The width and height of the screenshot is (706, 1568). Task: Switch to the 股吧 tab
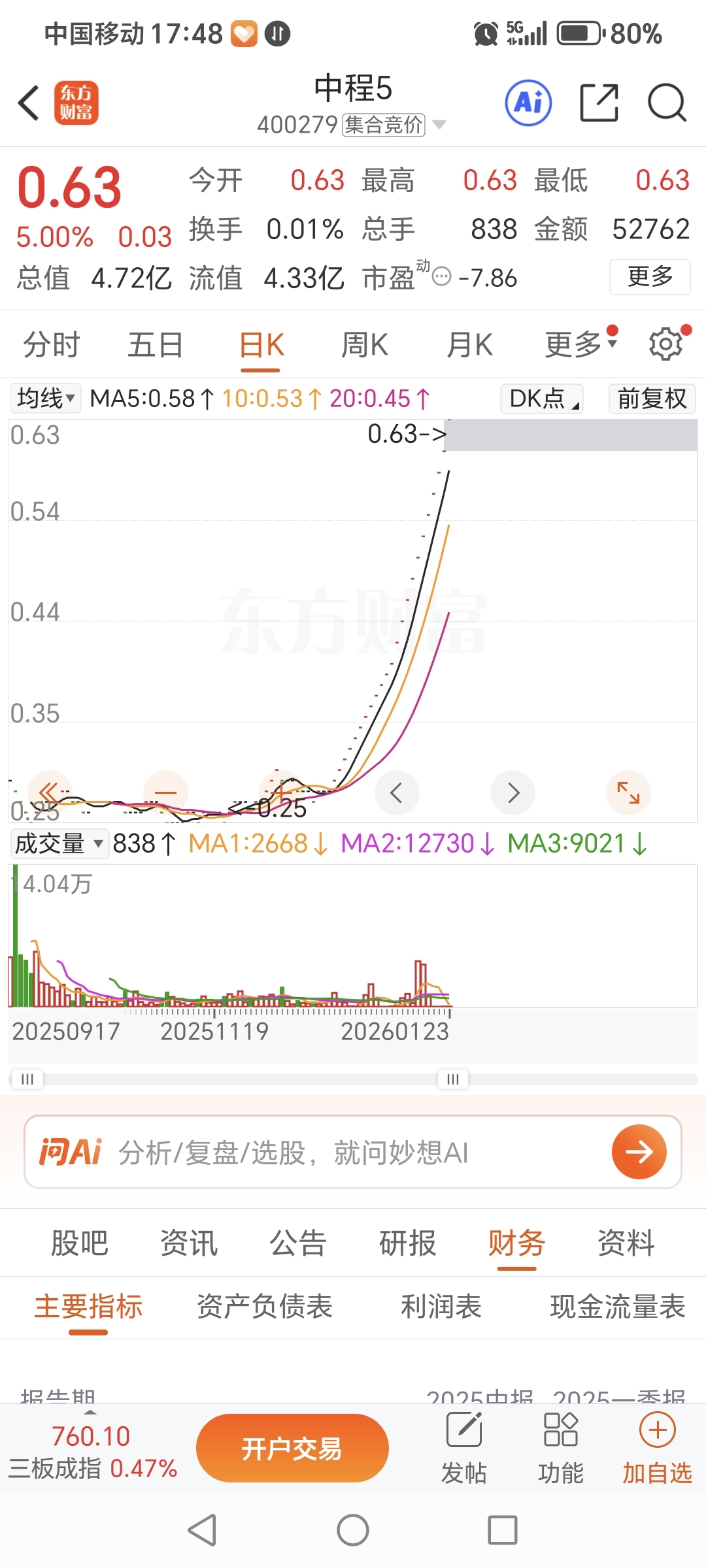coord(79,1243)
